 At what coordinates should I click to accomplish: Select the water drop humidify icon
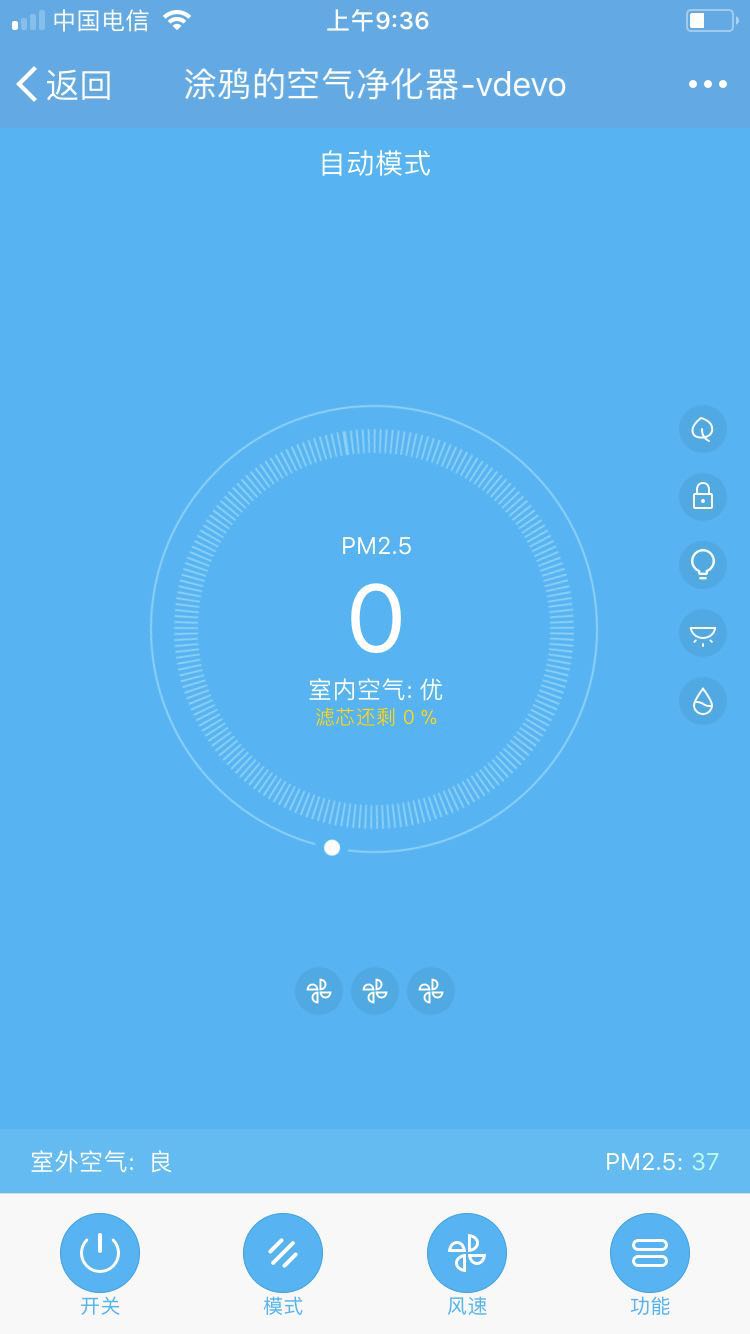[x=702, y=701]
